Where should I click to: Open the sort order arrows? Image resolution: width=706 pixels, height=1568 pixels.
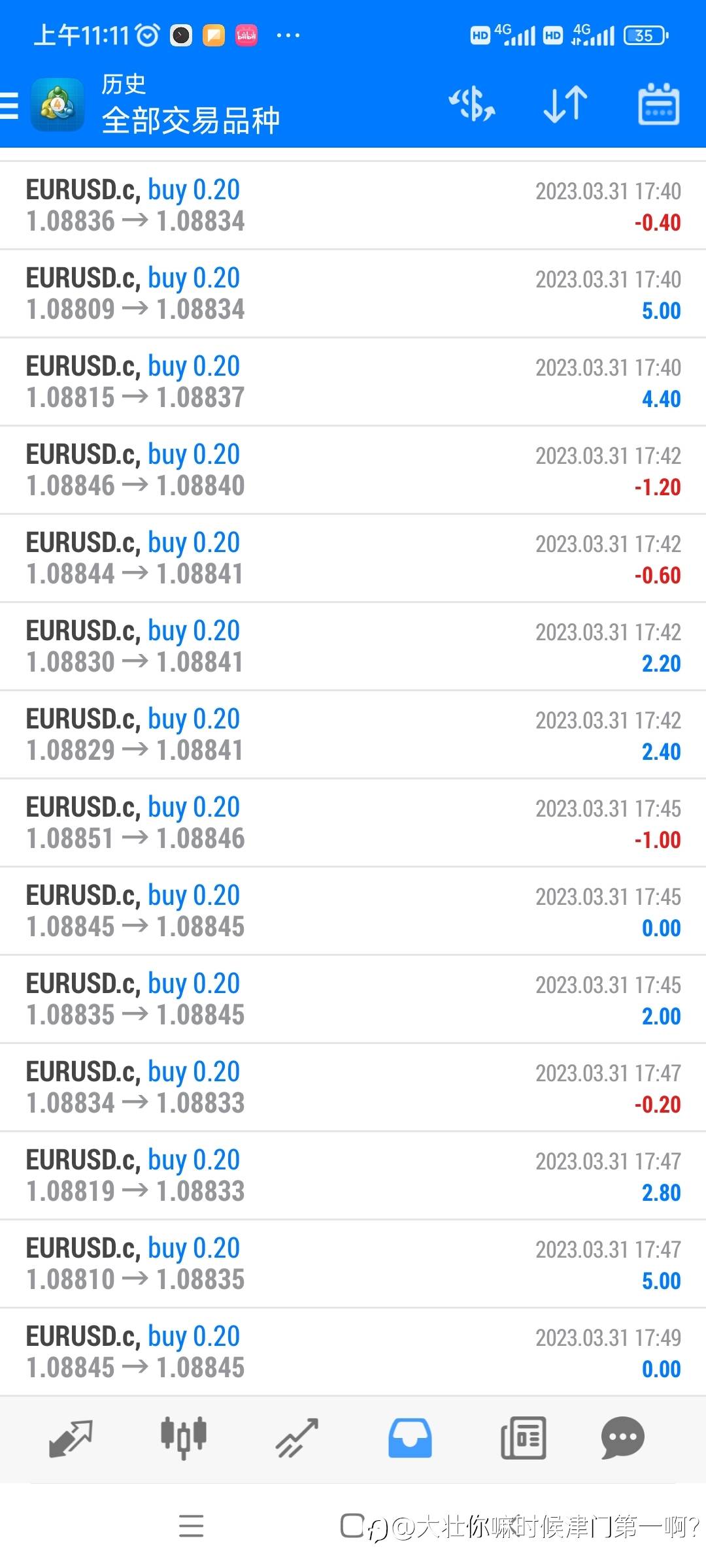pyautogui.click(x=565, y=105)
